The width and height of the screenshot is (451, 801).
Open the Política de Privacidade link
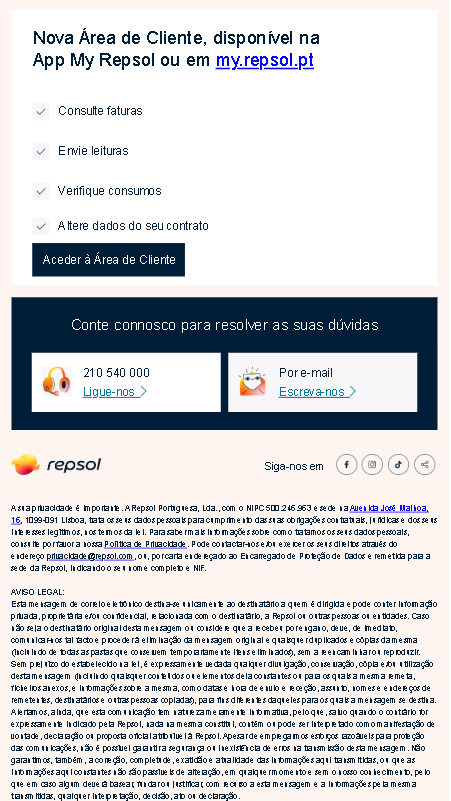click(146, 544)
